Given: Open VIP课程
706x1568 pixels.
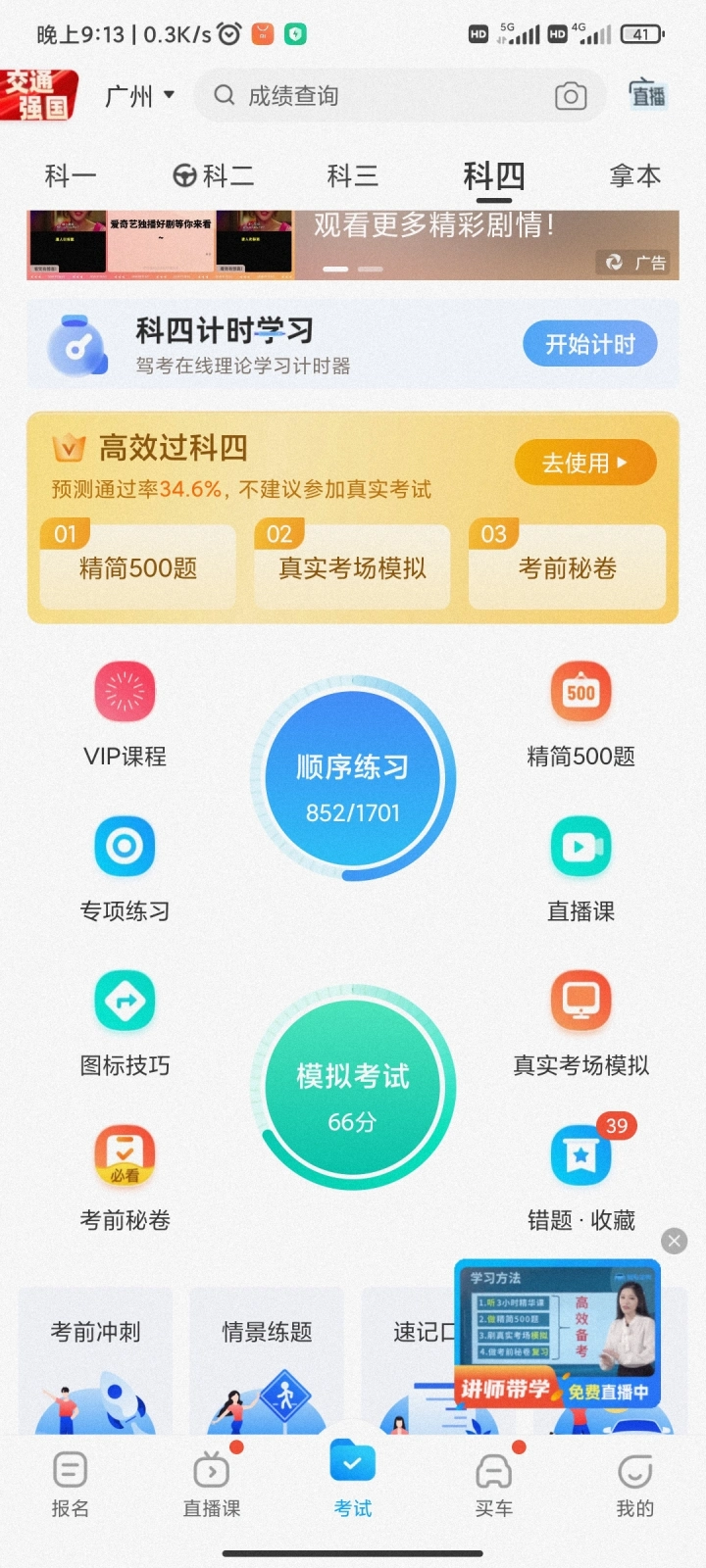Looking at the screenshot, I should (x=125, y=713).
